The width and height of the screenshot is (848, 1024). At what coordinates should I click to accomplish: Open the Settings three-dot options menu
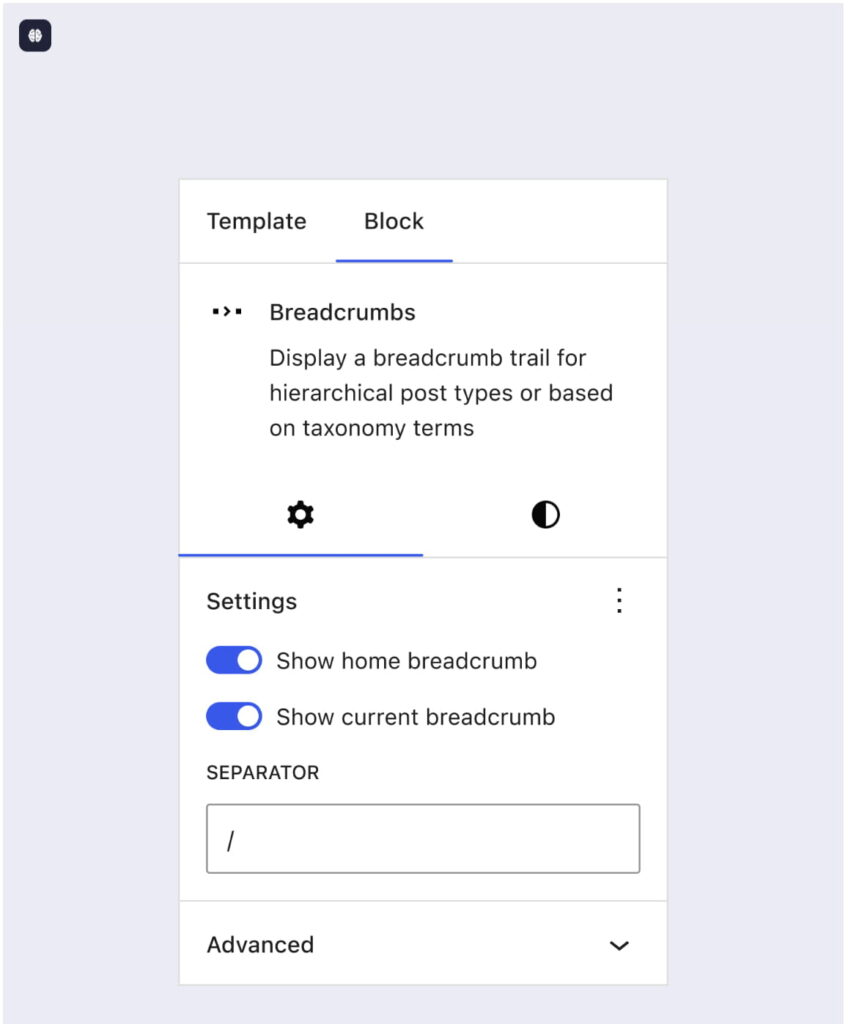(x=619, y=600)
